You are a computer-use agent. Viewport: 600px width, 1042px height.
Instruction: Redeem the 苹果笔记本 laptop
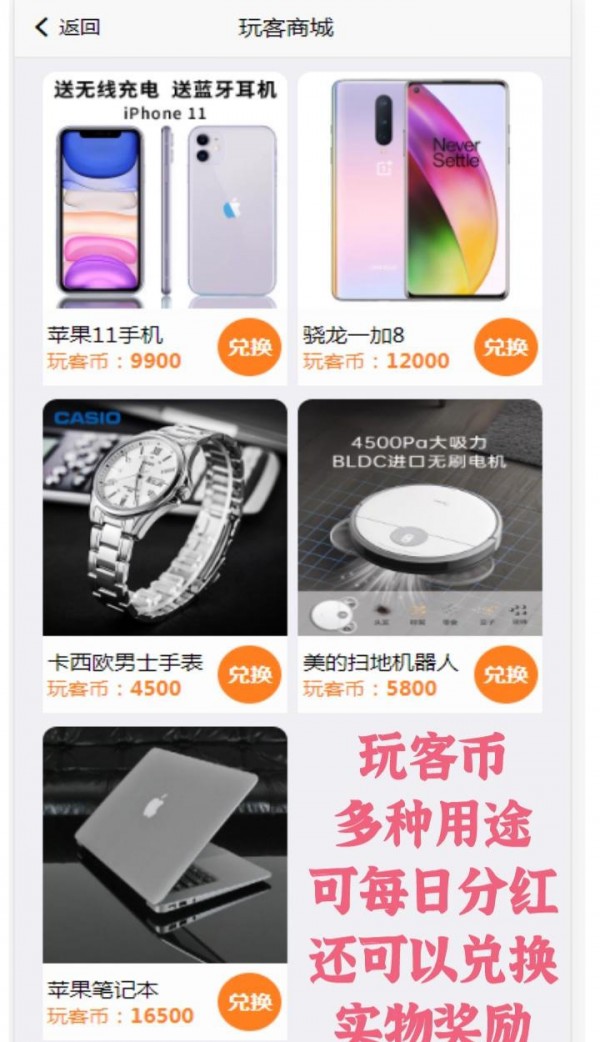[249, 1002]
